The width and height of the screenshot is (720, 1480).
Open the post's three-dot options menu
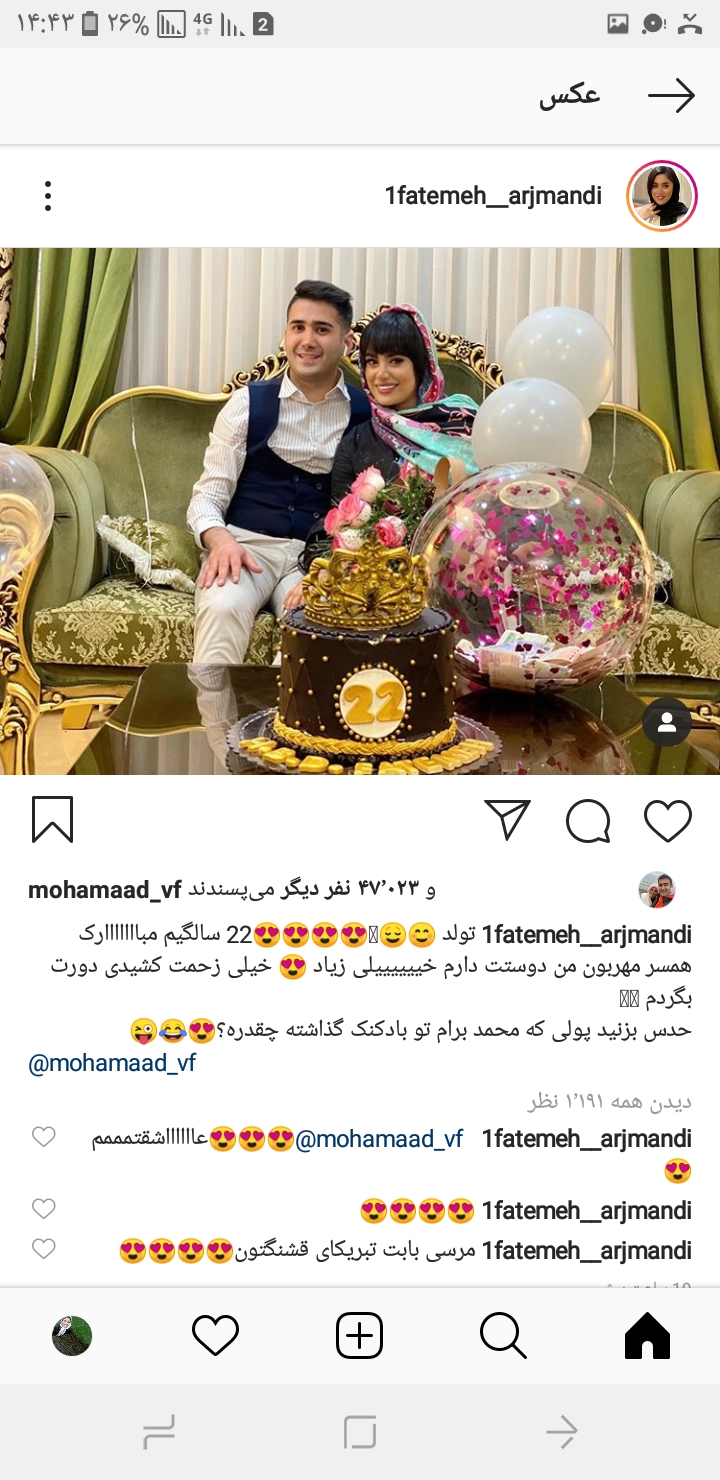click(48, 196)
